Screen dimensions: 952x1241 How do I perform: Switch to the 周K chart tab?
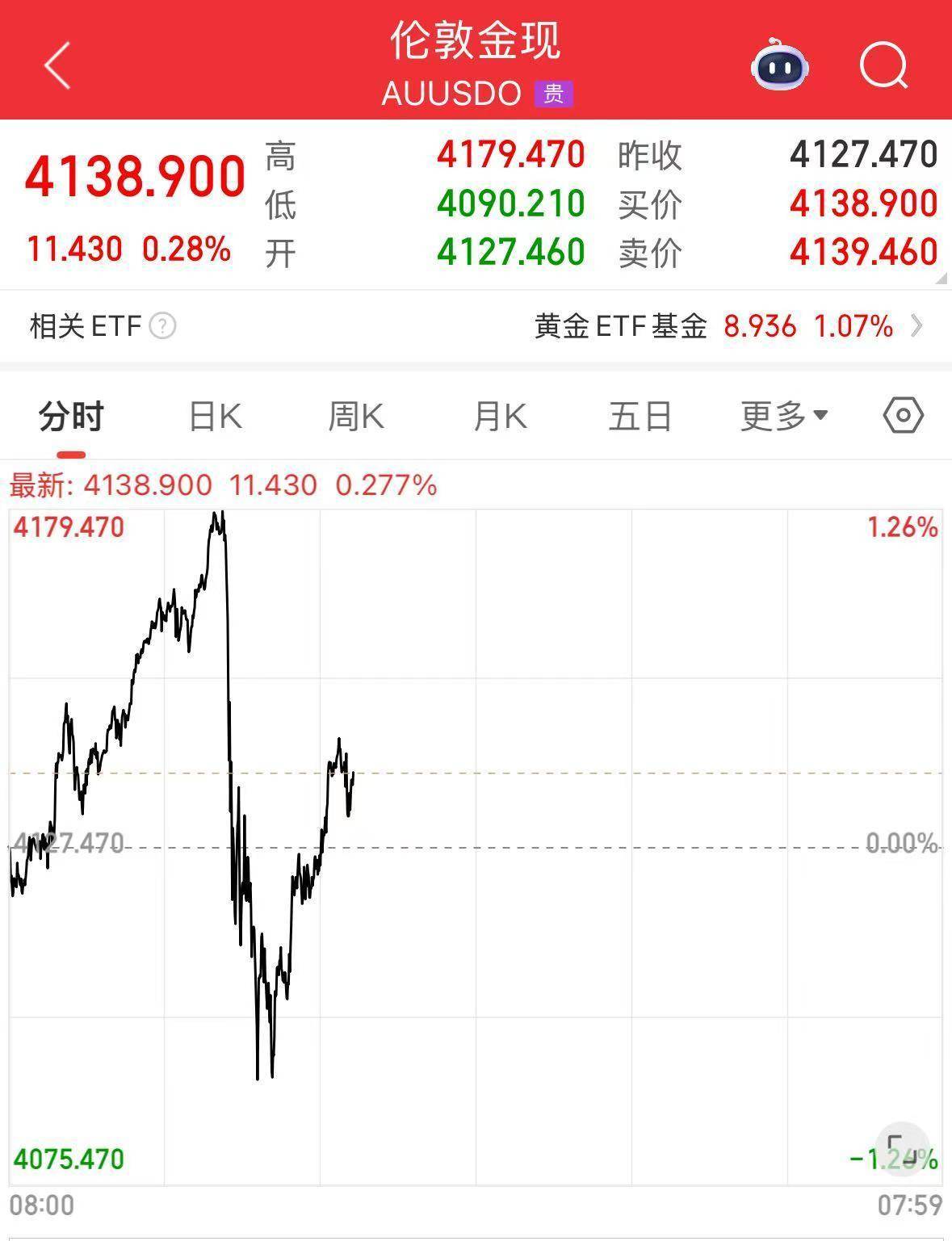[355, 417]
